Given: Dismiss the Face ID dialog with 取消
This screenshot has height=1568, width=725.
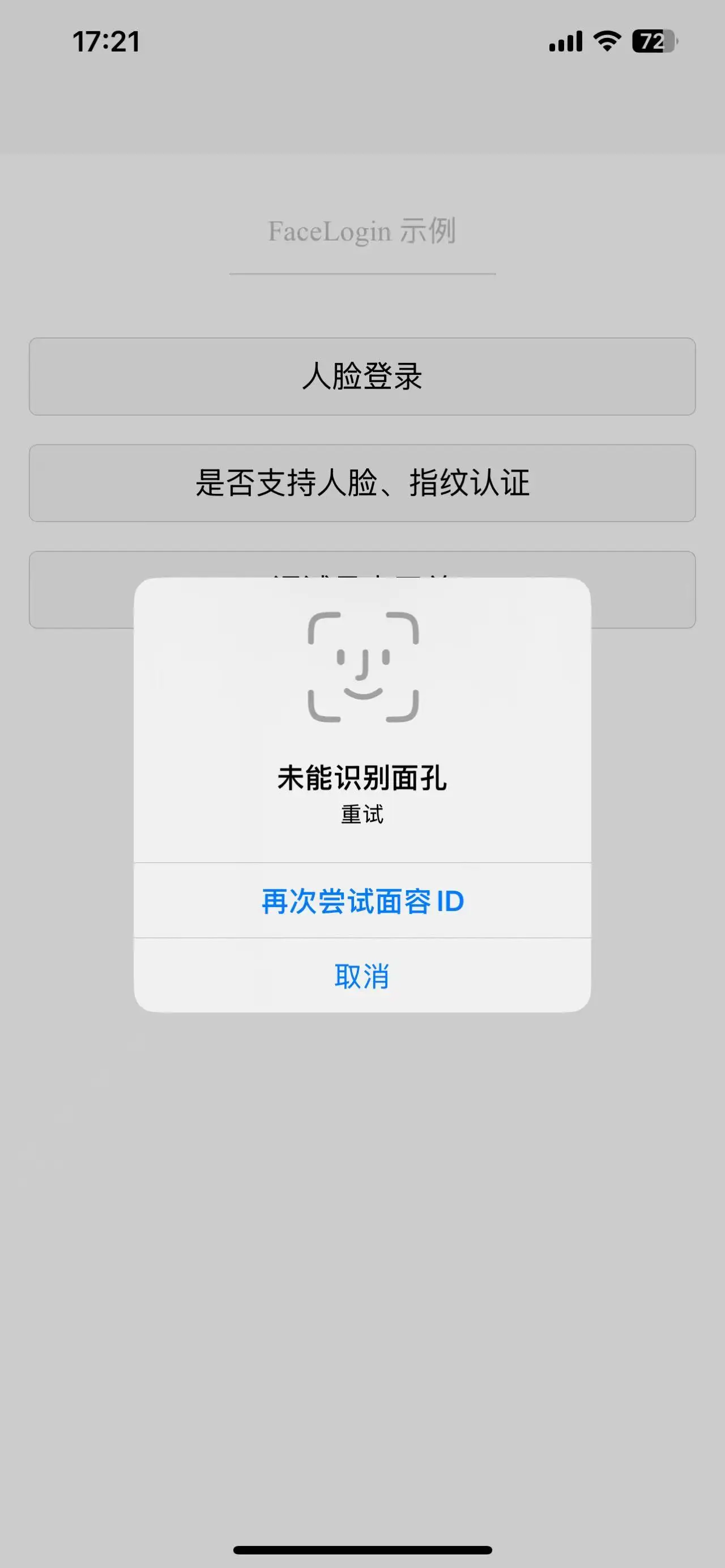Looking at the screenshot, I should (x=362, y=976).
